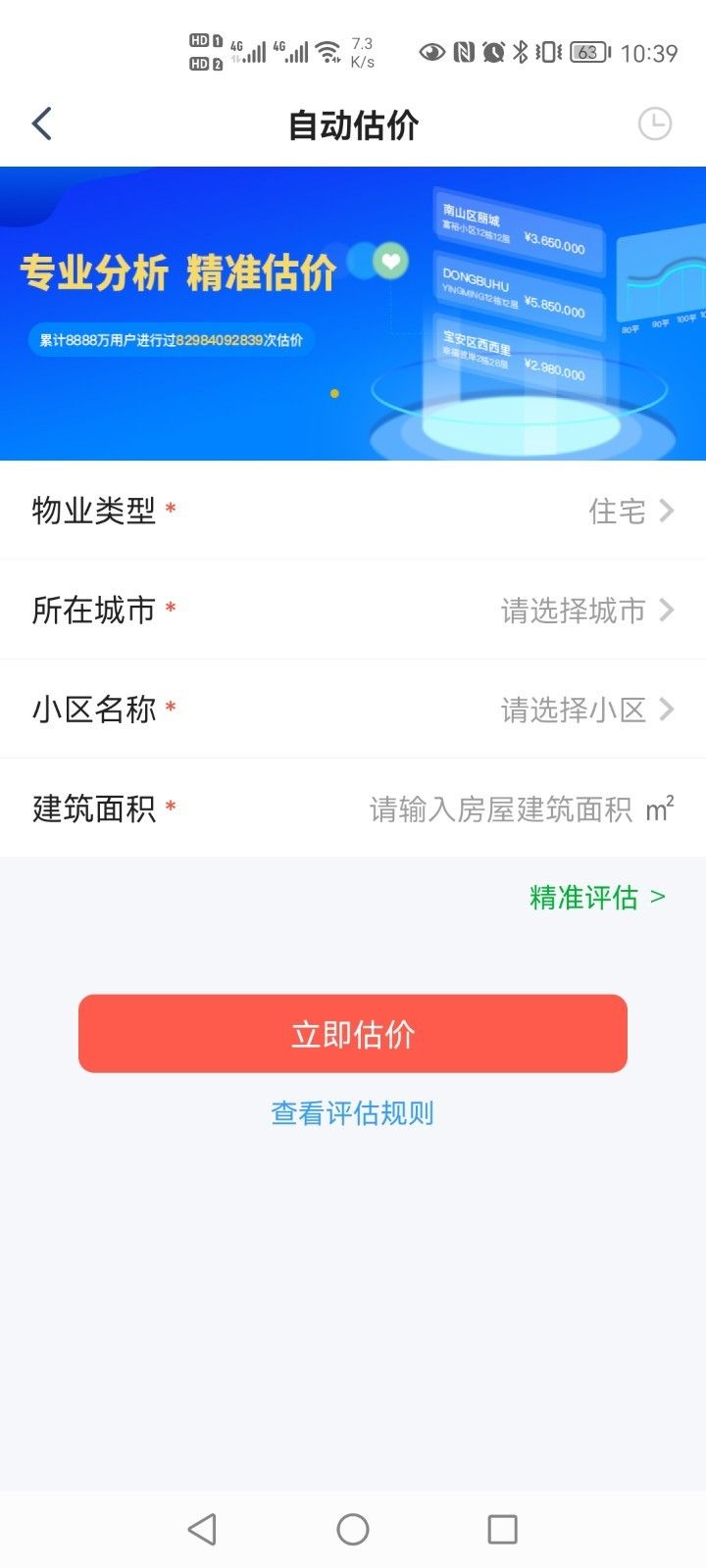The width and height of the screenshot is (706, 1568).
Task: Tap the square recent apps button
Action: 503,1528
